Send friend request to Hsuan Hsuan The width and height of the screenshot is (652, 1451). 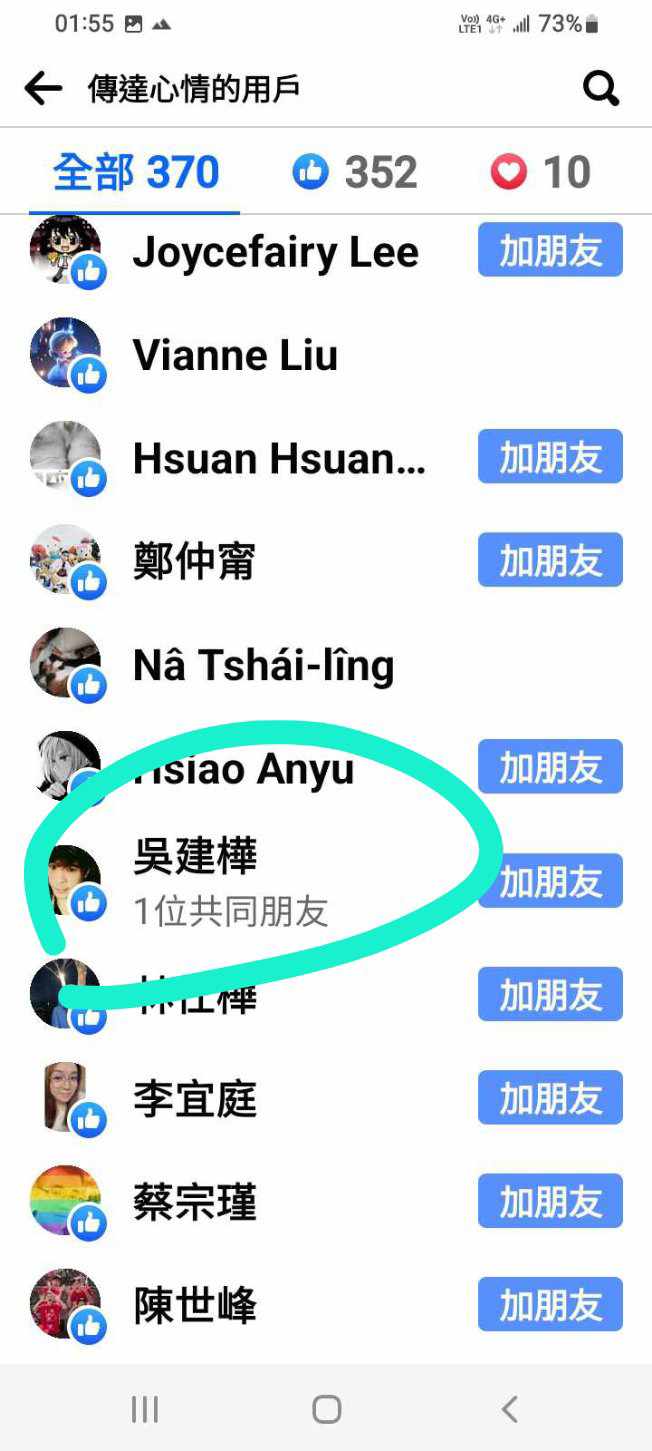point(550,457)
